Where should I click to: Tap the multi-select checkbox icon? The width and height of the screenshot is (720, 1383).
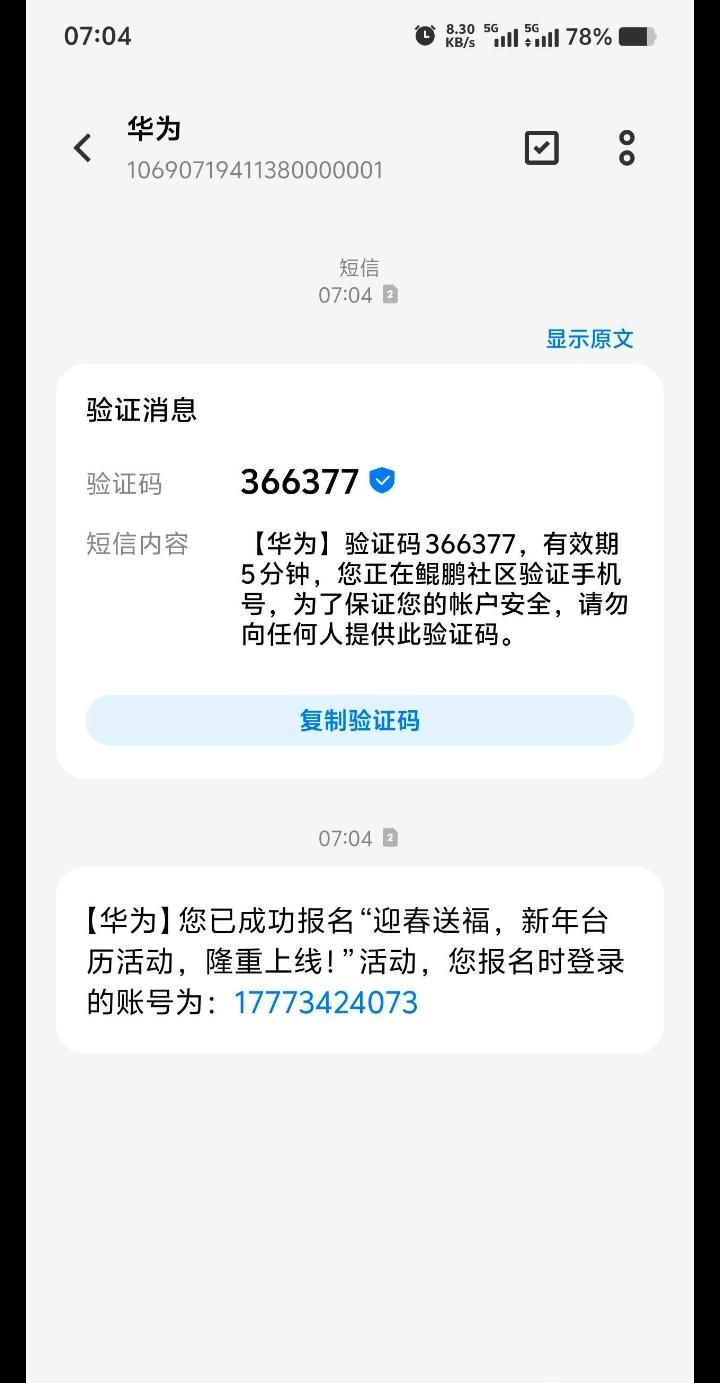tap(541, 148)
